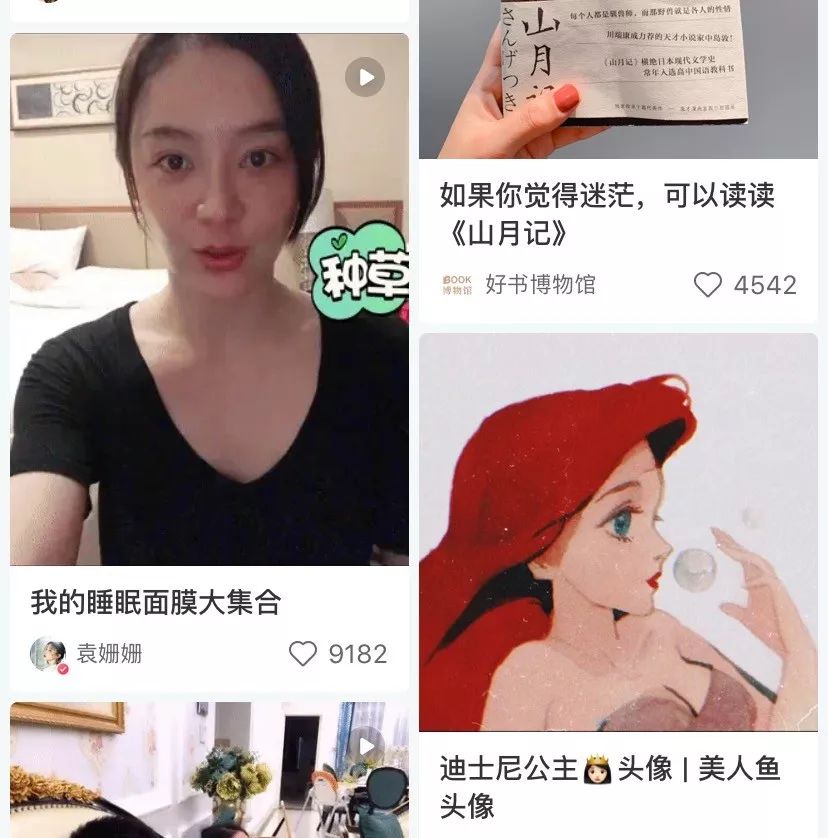Like the 《山月记》 post

(x=708, y=285)
